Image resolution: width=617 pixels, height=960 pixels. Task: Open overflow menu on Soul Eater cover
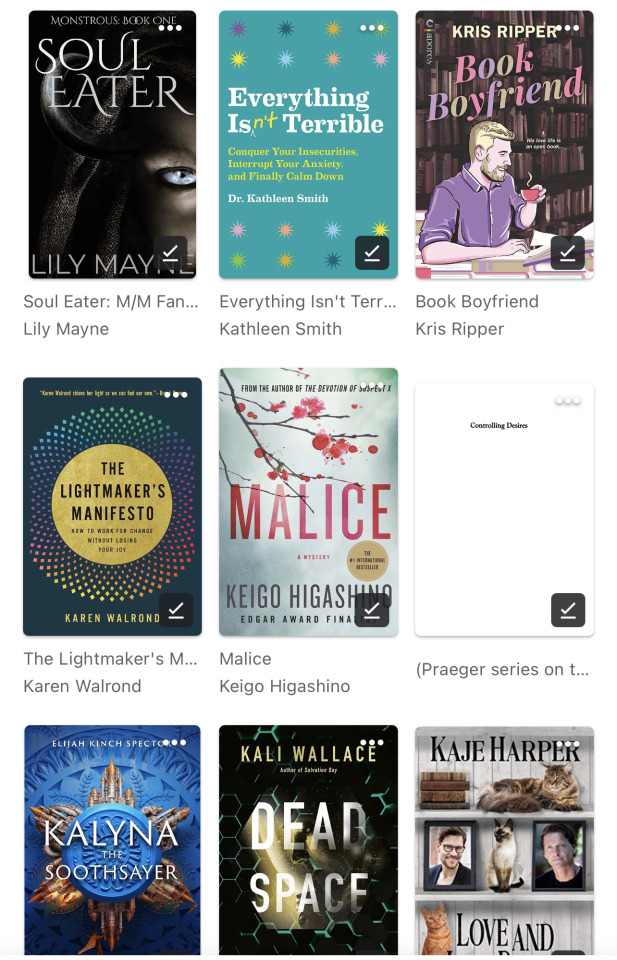pos(170,28)
